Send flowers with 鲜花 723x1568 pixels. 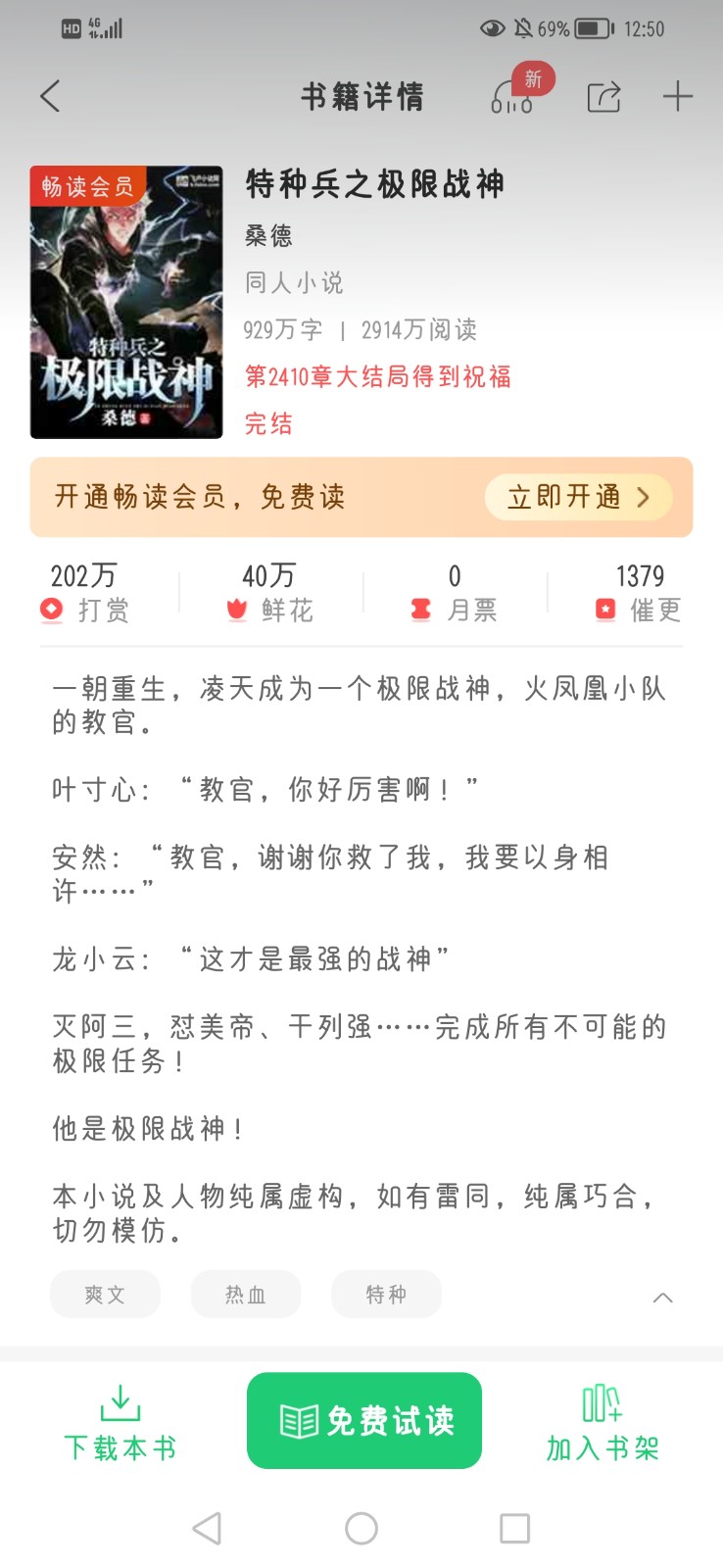[x=268, y=594]
